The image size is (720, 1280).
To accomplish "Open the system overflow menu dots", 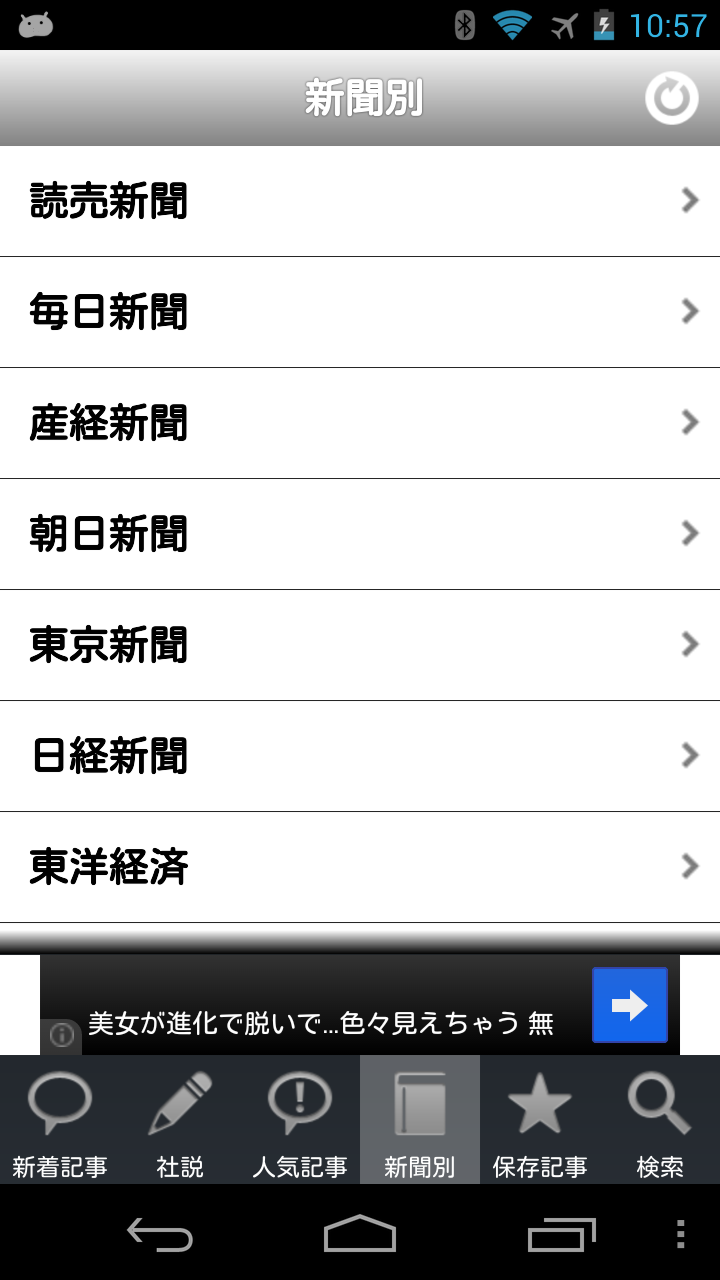I will tap(680, 1235).
